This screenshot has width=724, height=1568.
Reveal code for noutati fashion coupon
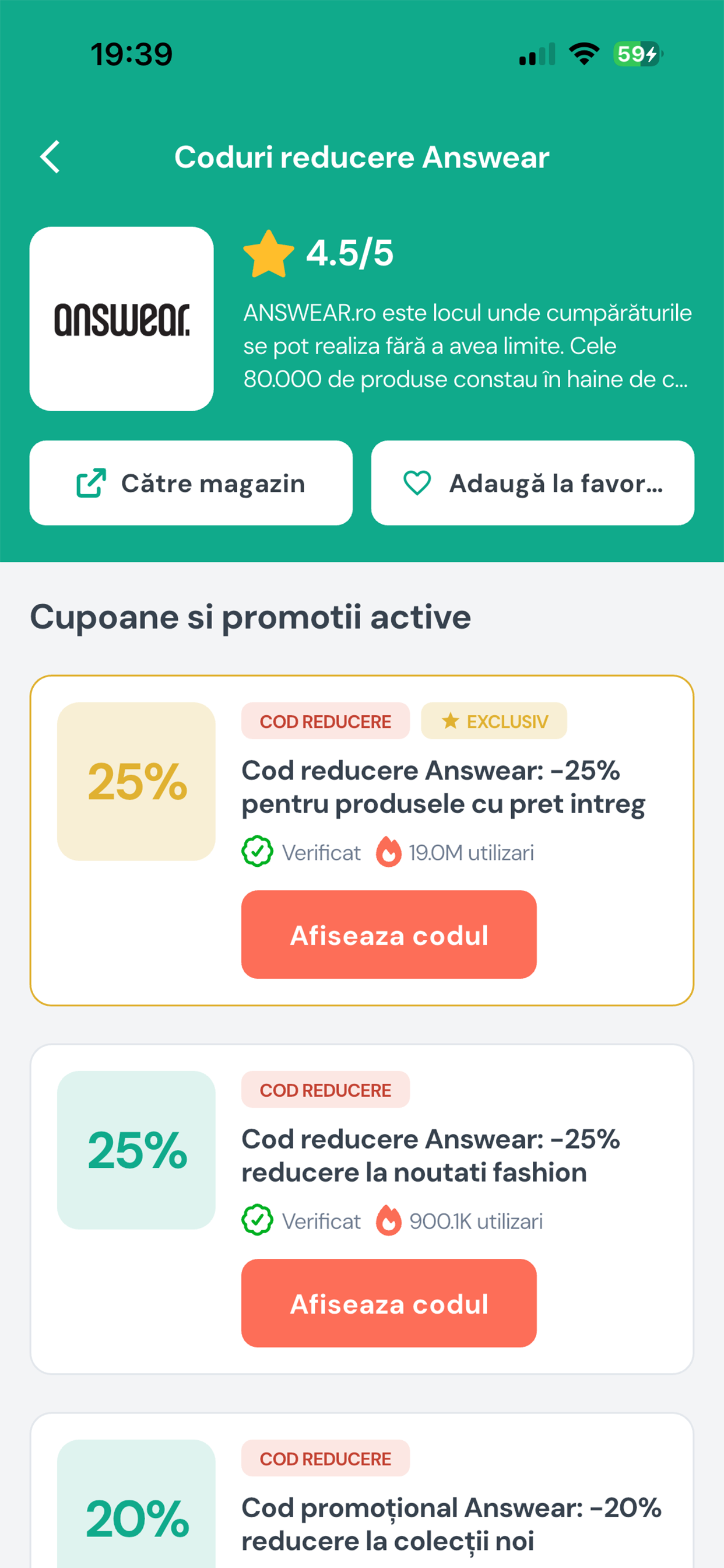[389, 1303]
